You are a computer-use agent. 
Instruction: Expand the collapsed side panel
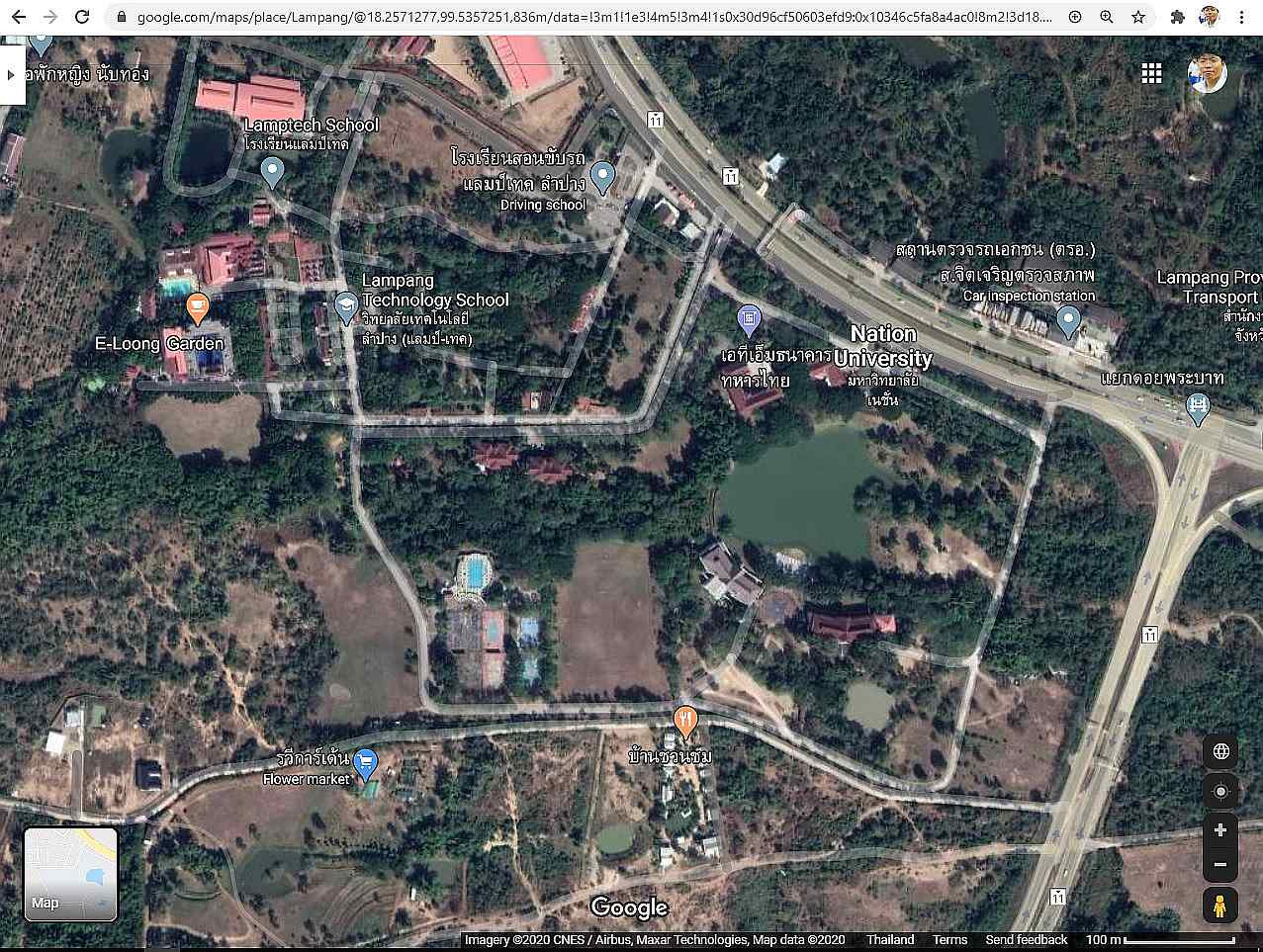[11, 75]
